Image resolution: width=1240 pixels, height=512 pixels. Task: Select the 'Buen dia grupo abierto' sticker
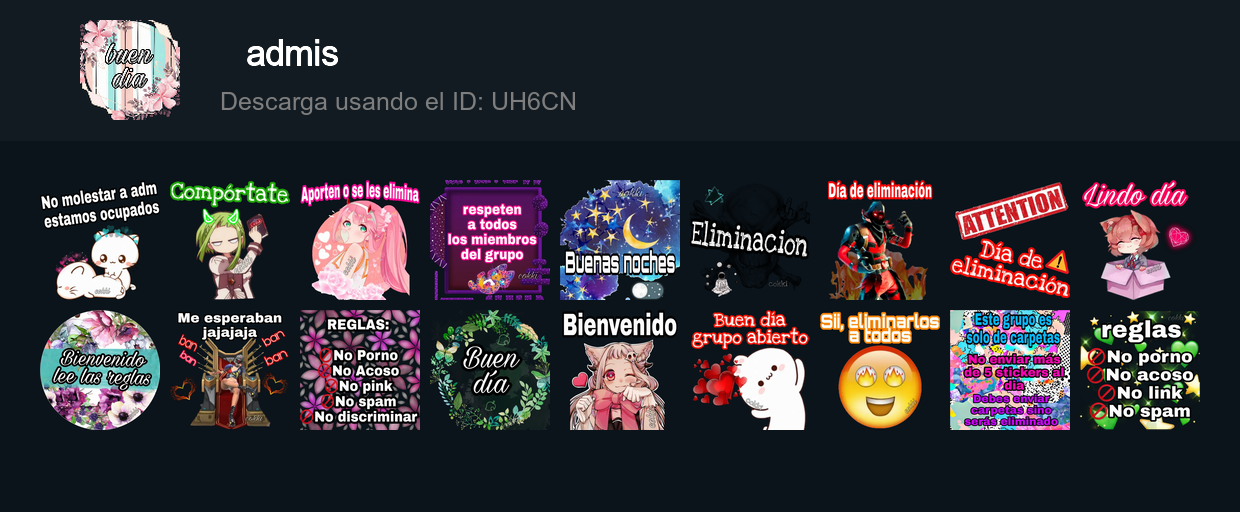[750, 370]
